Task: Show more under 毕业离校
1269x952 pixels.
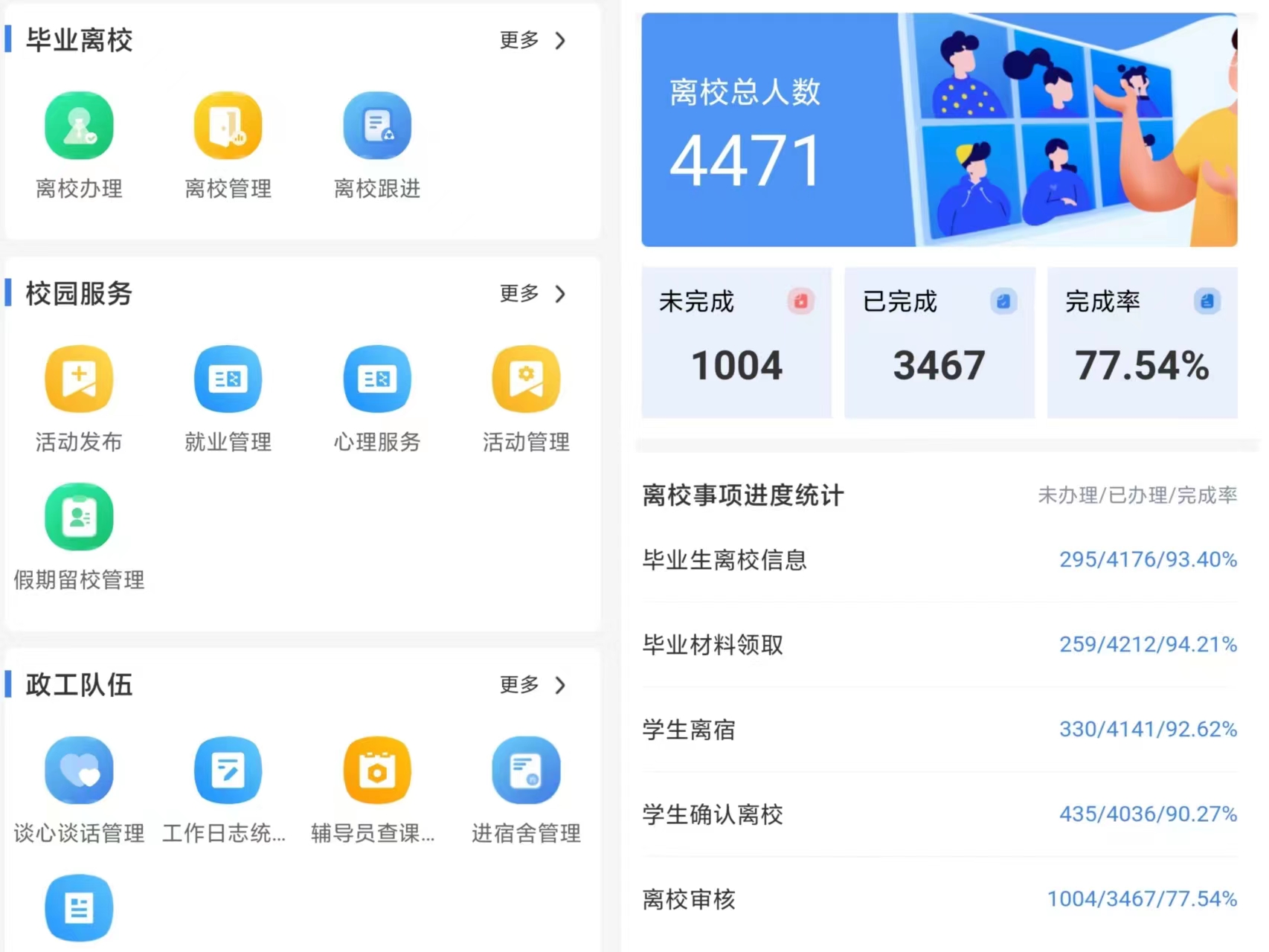Action: (x=533, y=40)
